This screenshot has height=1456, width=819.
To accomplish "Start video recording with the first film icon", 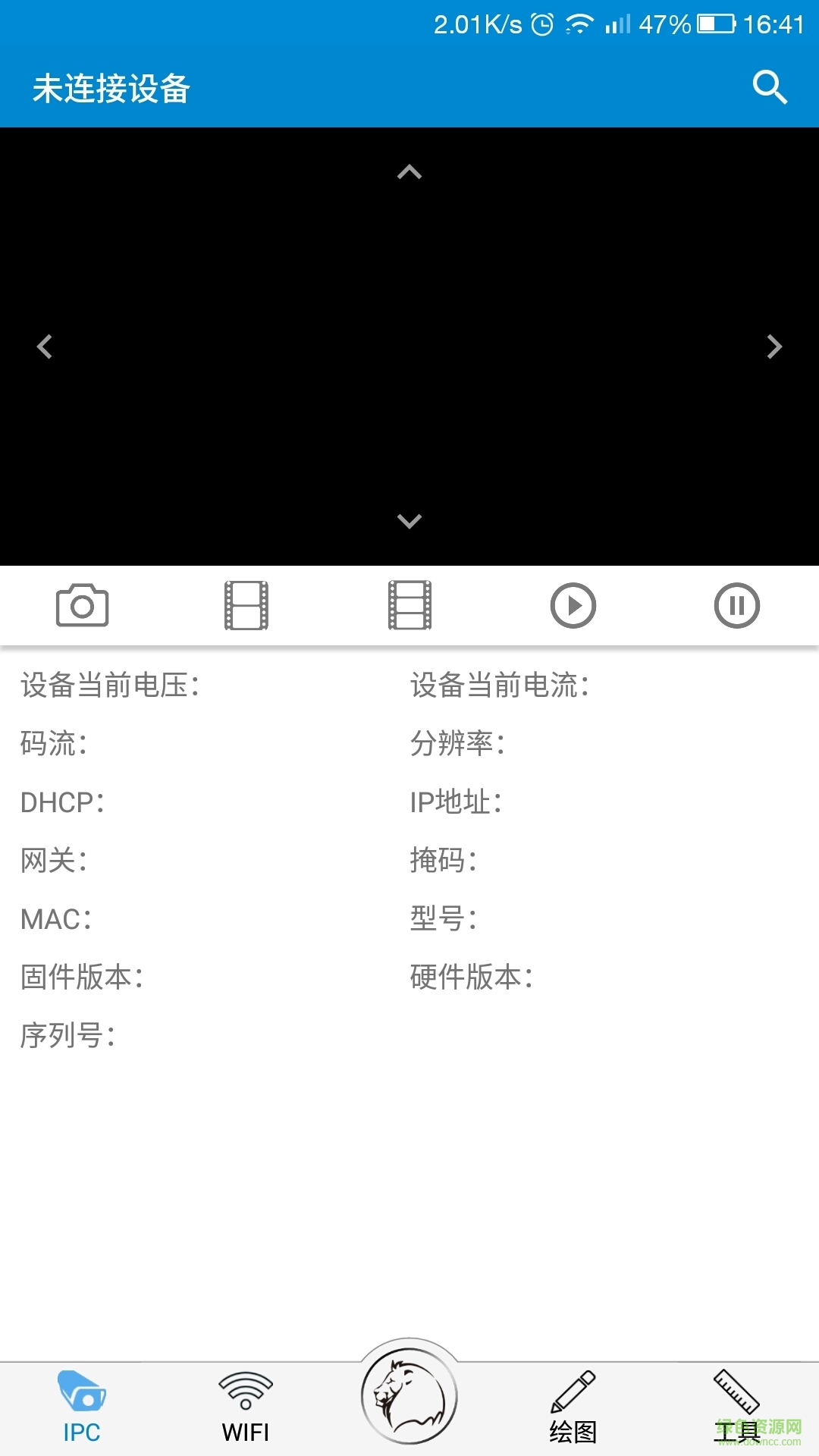I will (x=246, y=605).
